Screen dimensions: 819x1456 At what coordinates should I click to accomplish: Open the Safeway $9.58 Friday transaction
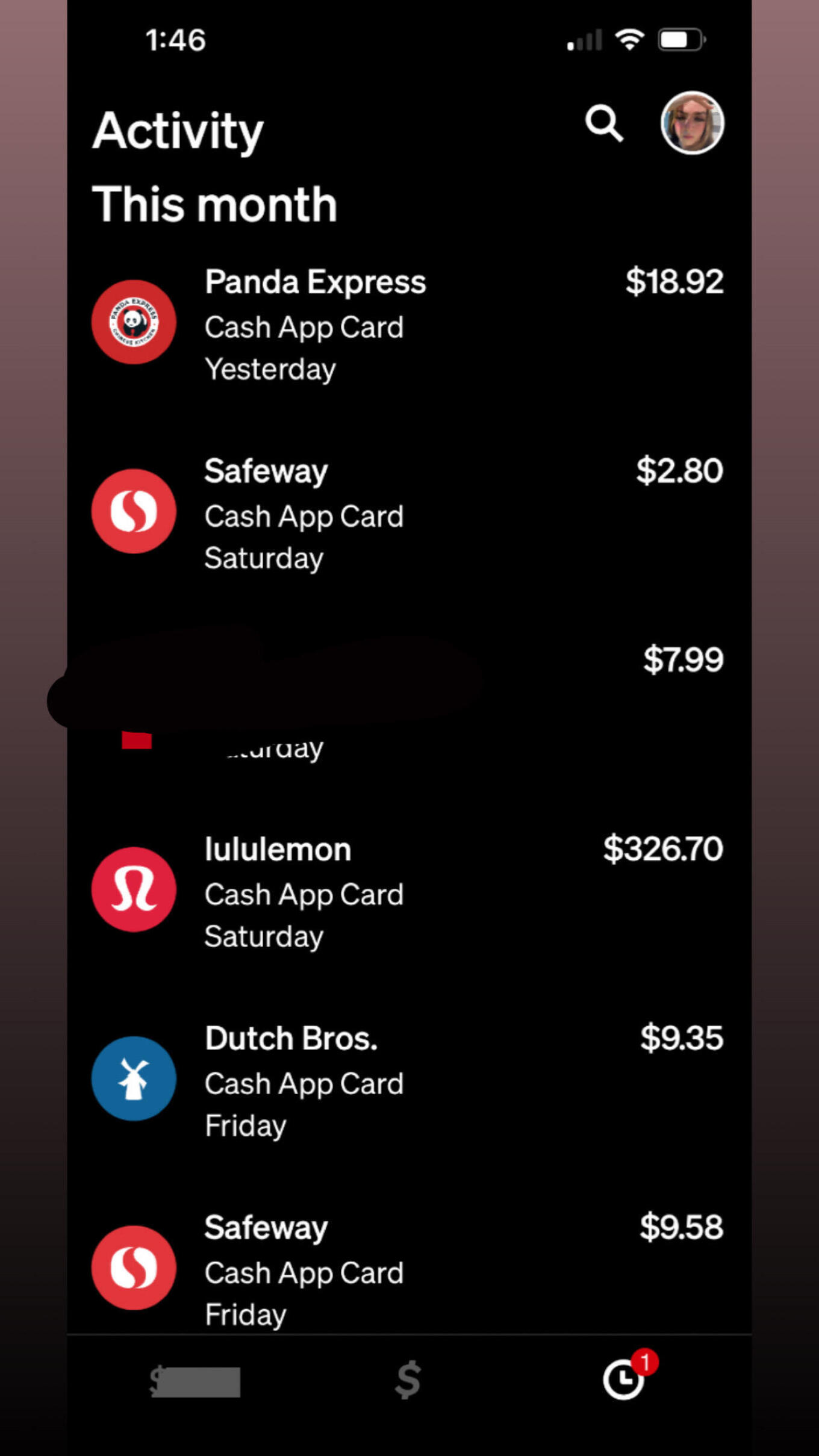click(x=407, y=1269)
